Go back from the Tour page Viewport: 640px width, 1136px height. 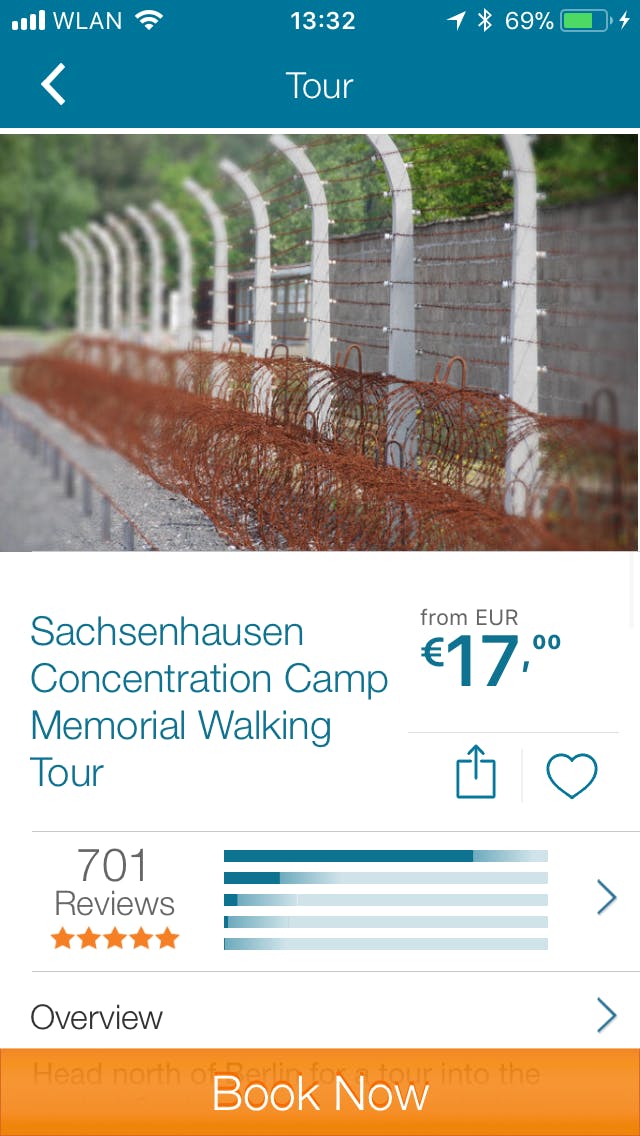53,85
